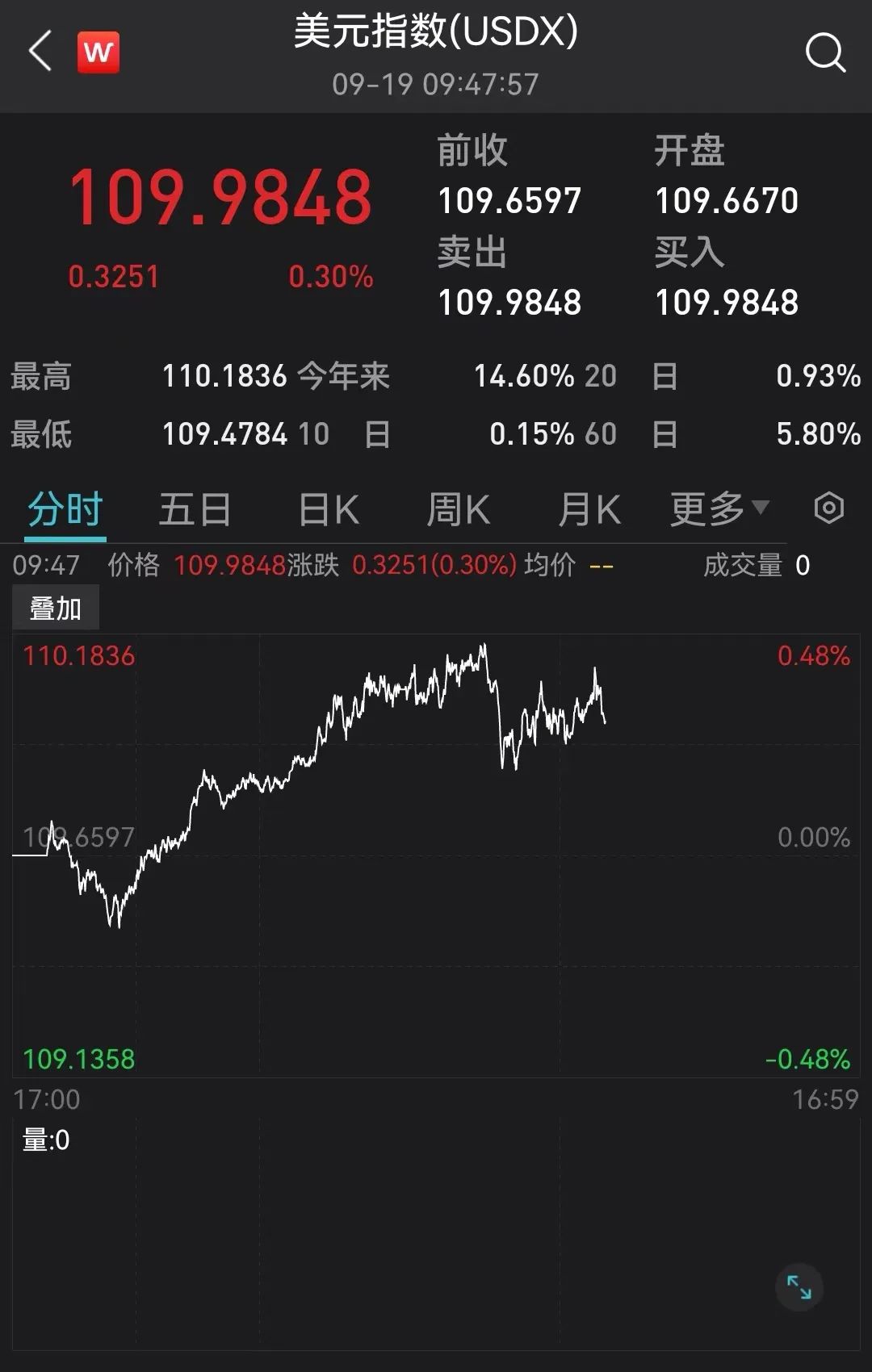
Task: Select the 分时 chart tab
Action: 65,510
